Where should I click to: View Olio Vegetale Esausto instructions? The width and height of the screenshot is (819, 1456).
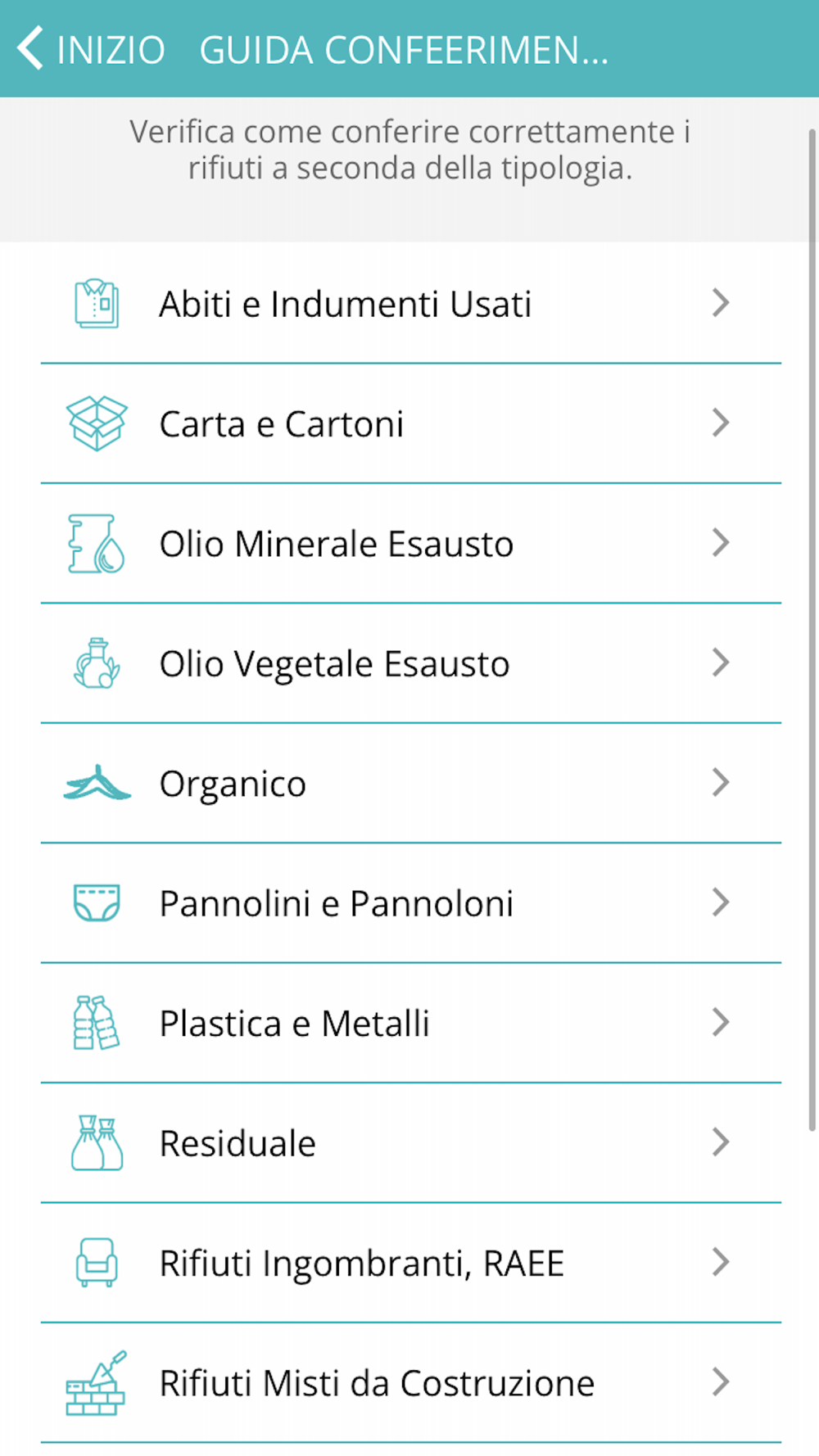click(409, 663)
